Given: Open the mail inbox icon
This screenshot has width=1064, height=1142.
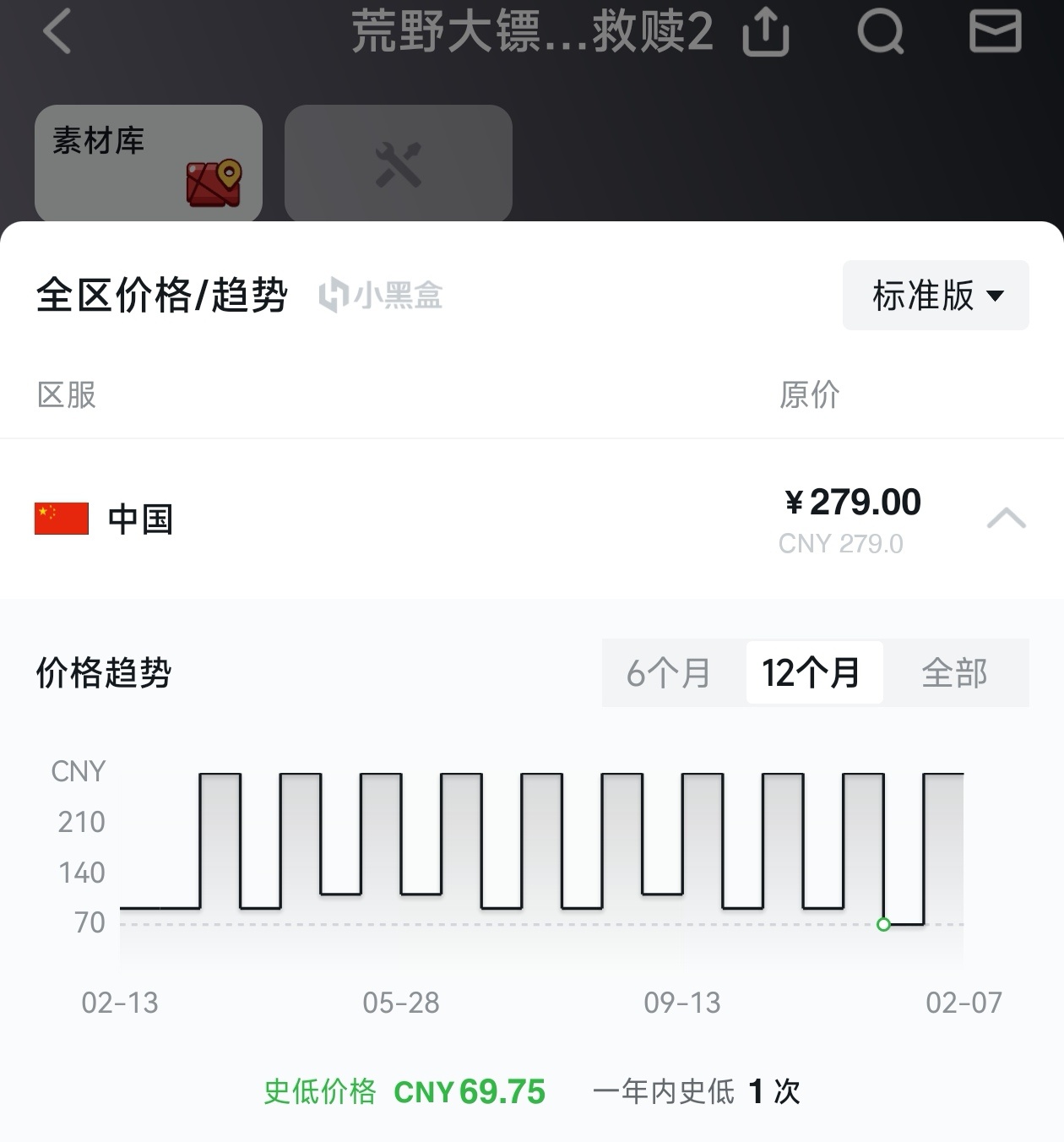Looking at the screenshot, I should [995, 32].
